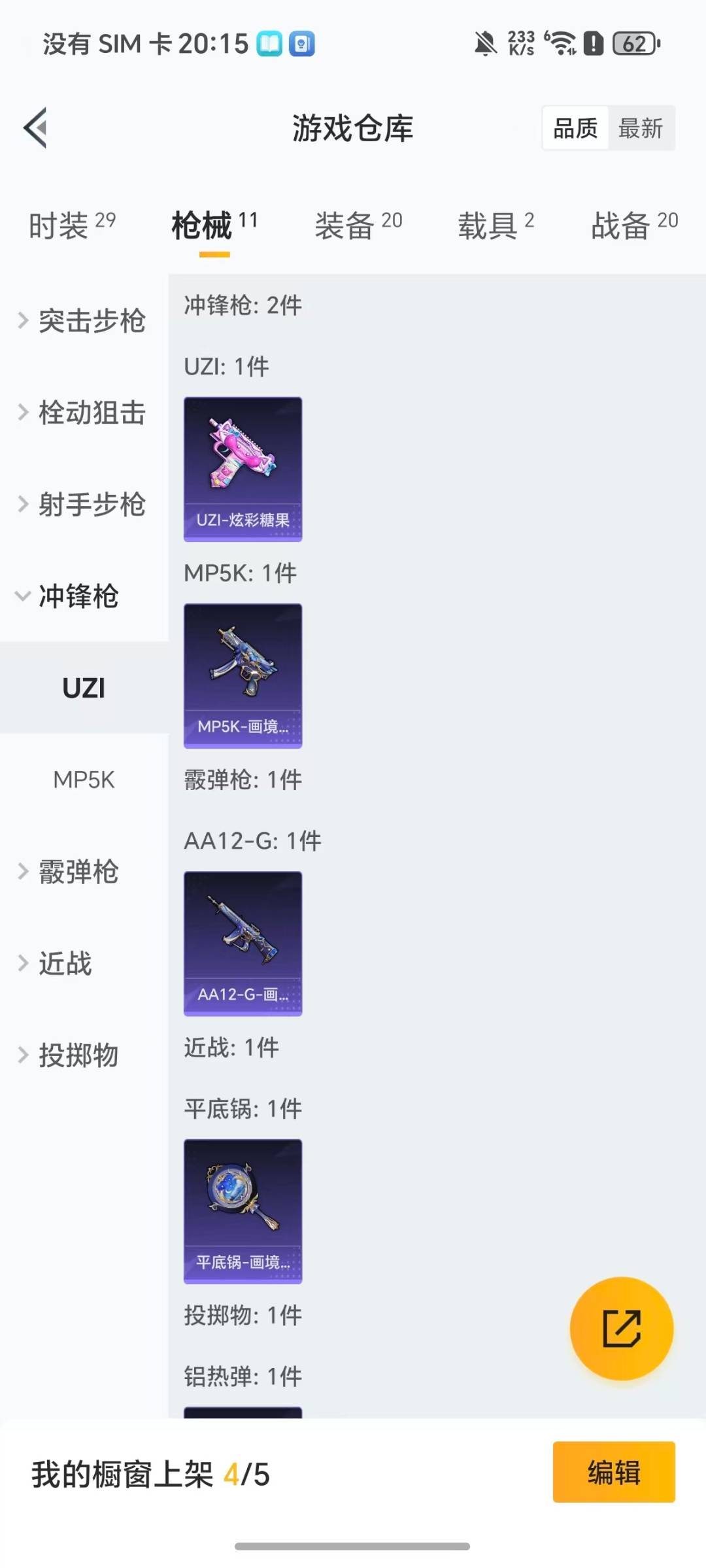Switch sorting to 最新
Image resolution: width=706 pixels, height=1568 pixels.
(x=641, y=128)
